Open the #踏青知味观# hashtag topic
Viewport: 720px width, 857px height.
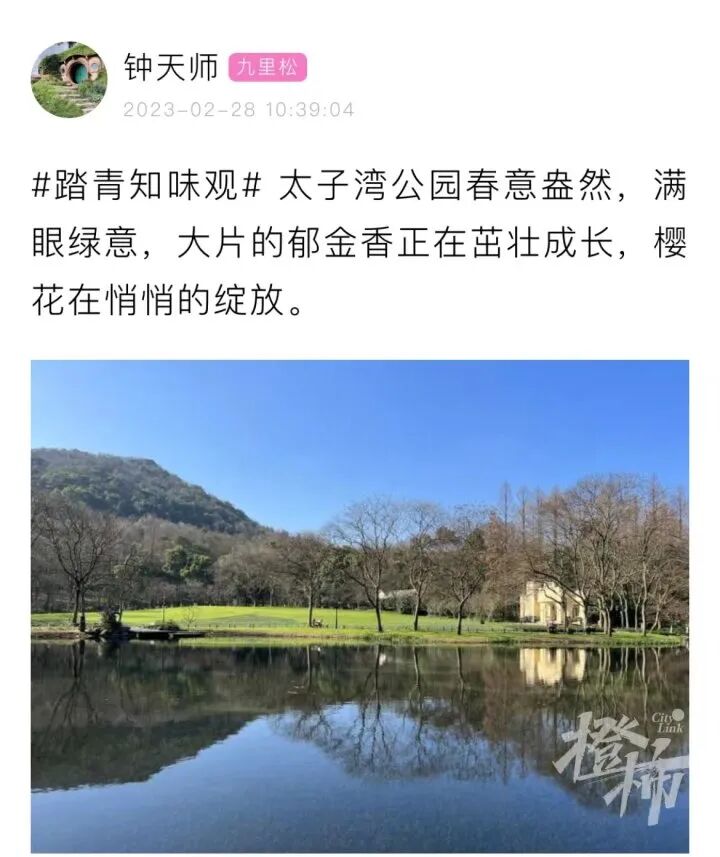click(x=147, y=186)
